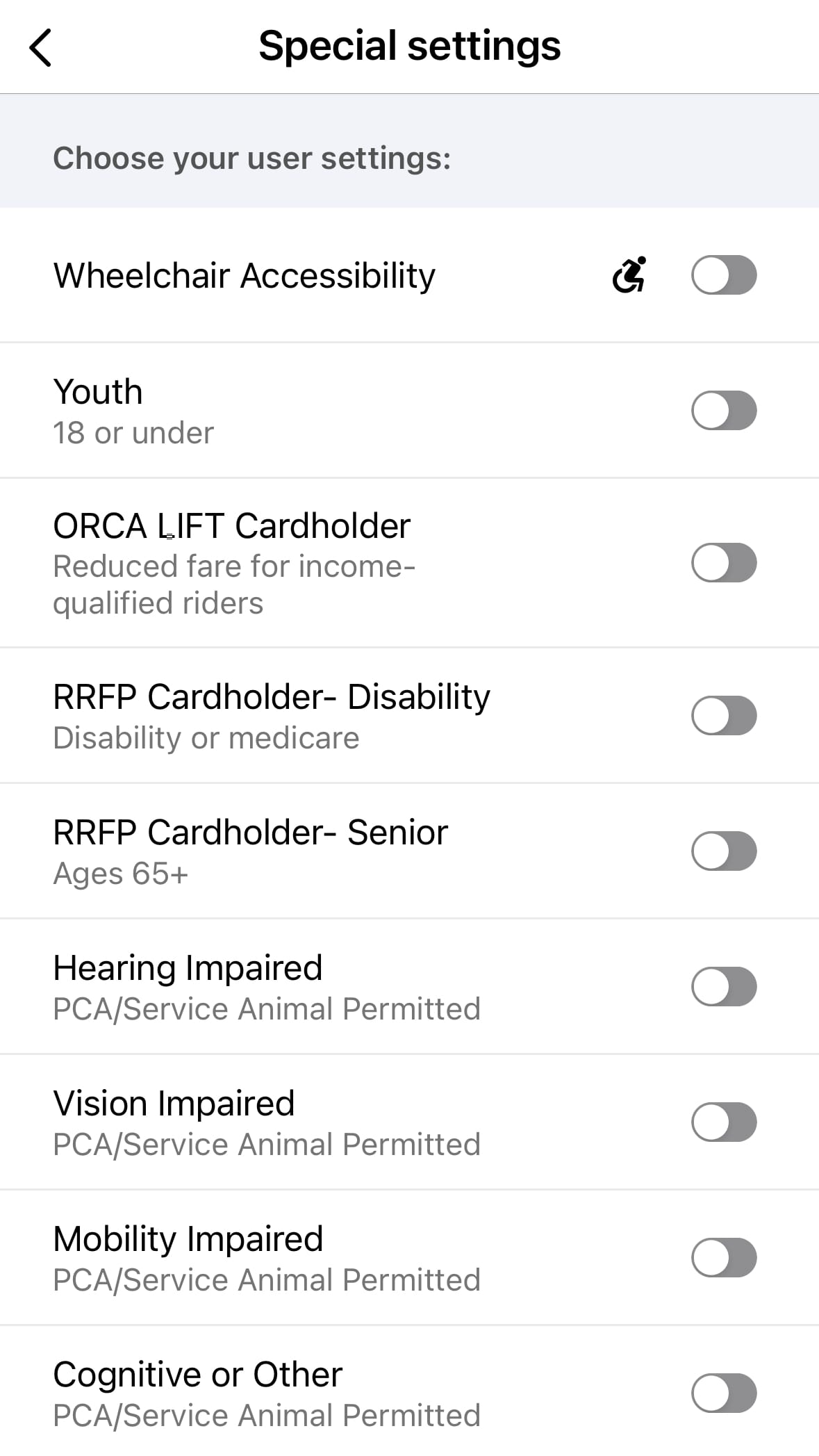Turn on the Youth setting

[x=723, y=411]
